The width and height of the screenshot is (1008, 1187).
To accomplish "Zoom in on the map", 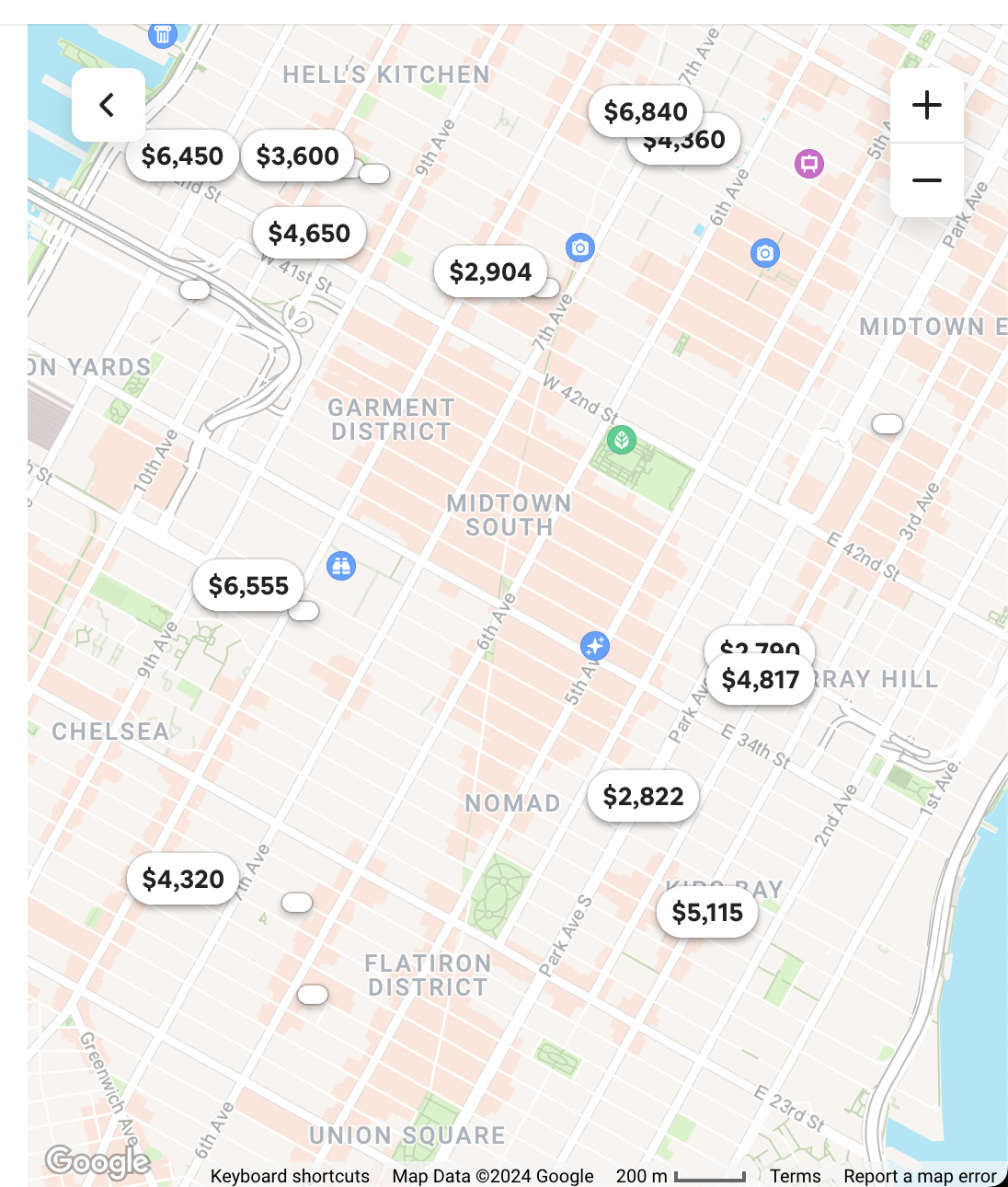I will click(927, 105).
